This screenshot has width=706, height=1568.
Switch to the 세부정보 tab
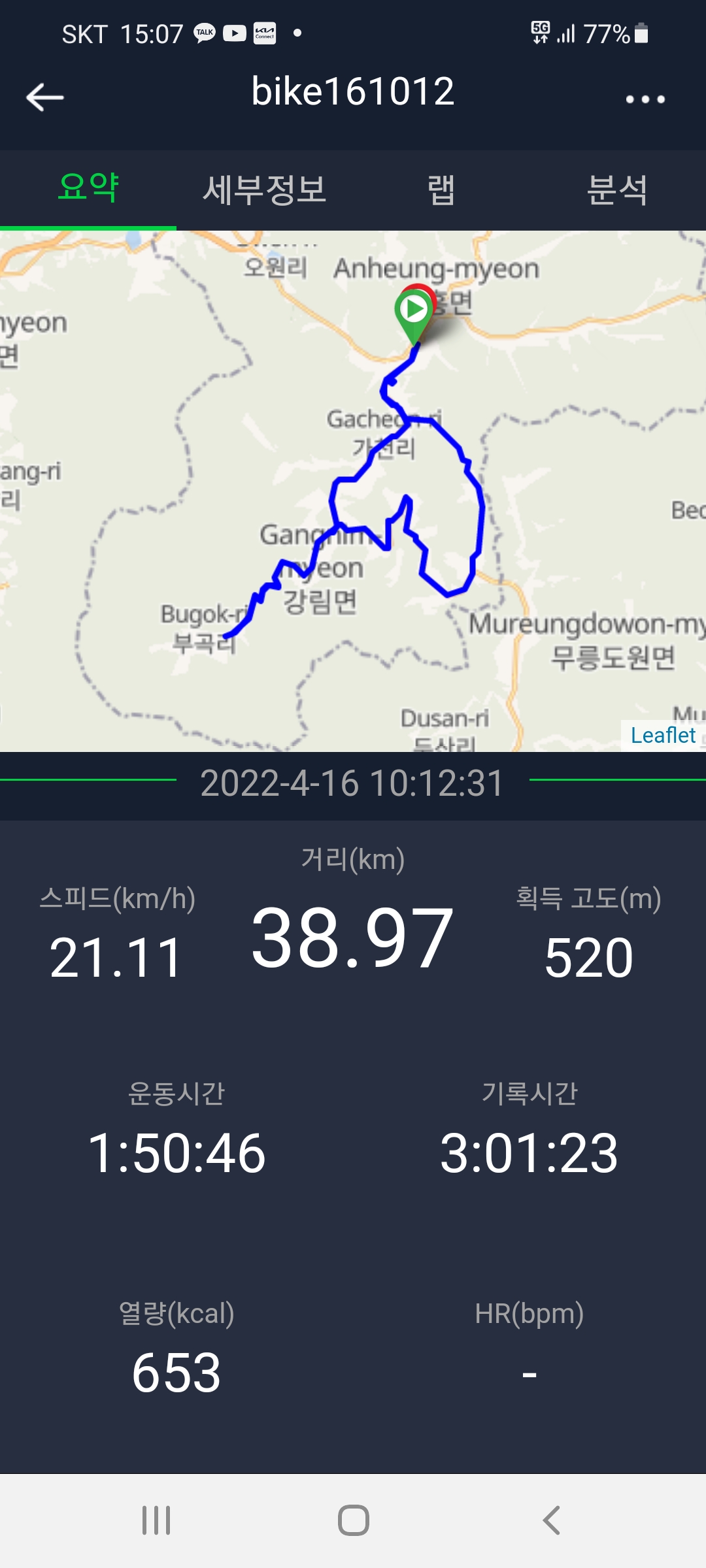264,190
